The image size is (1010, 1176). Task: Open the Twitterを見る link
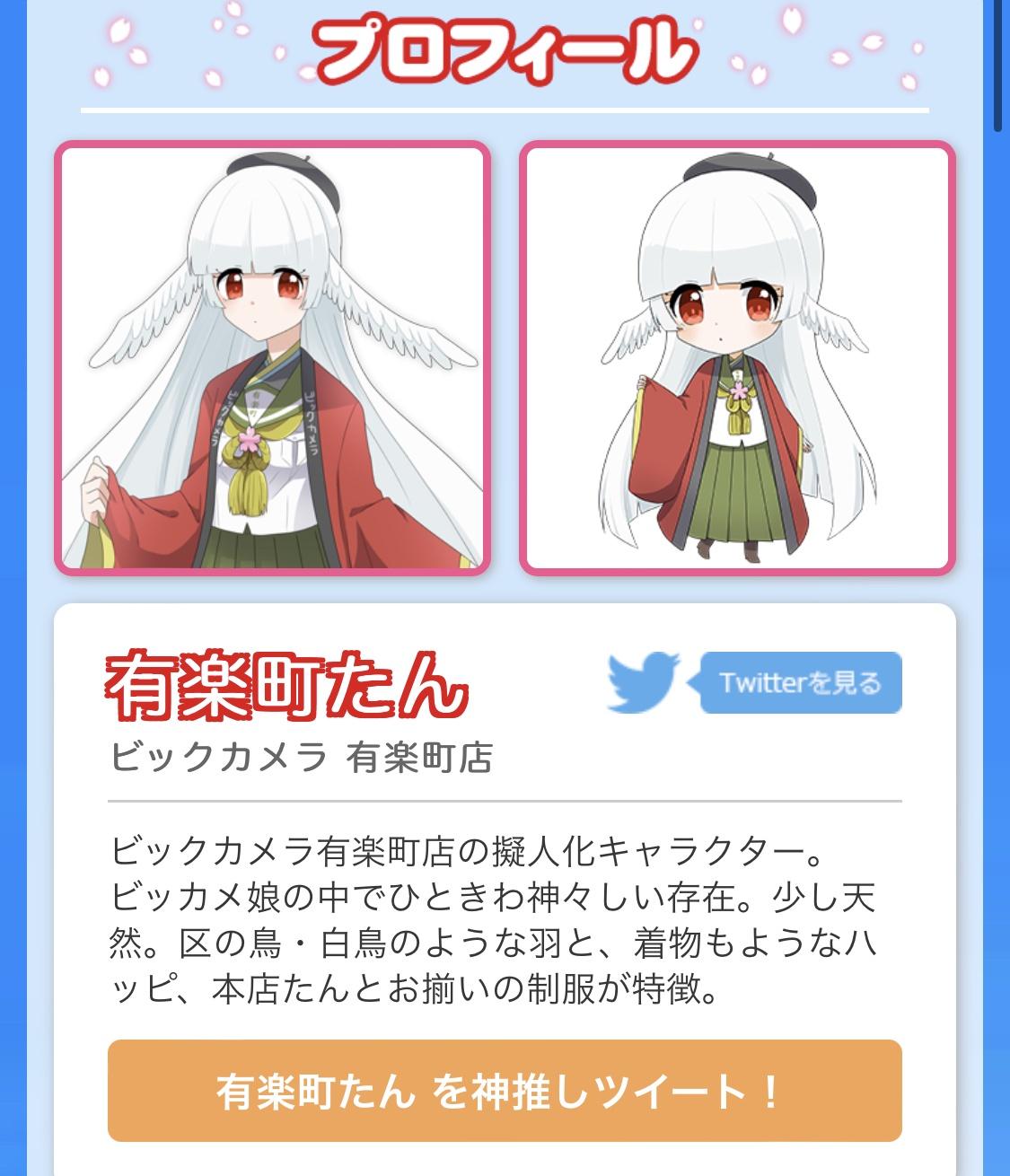pos(799,682)
